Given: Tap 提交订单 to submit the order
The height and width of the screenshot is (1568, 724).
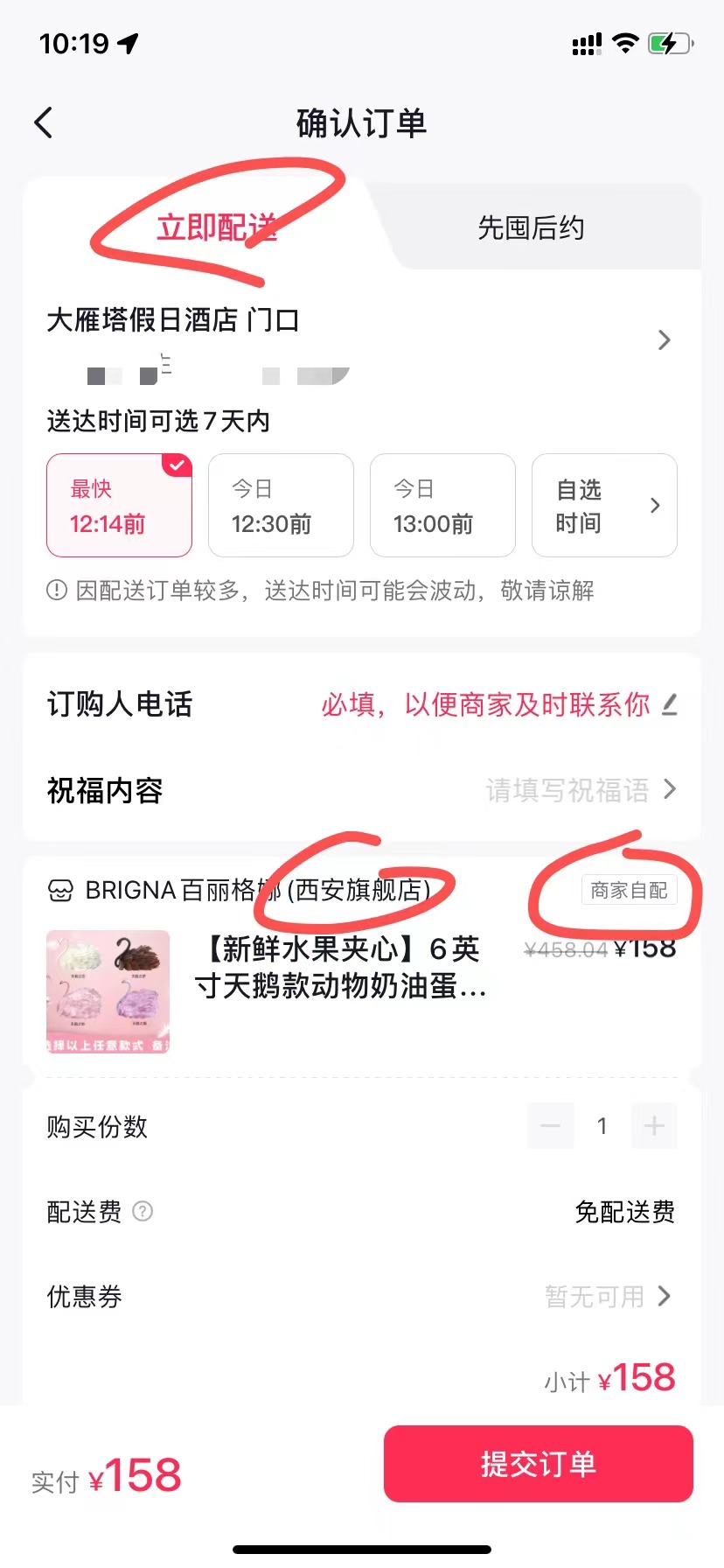Looking at the screenshot, I should [538, 1464].
